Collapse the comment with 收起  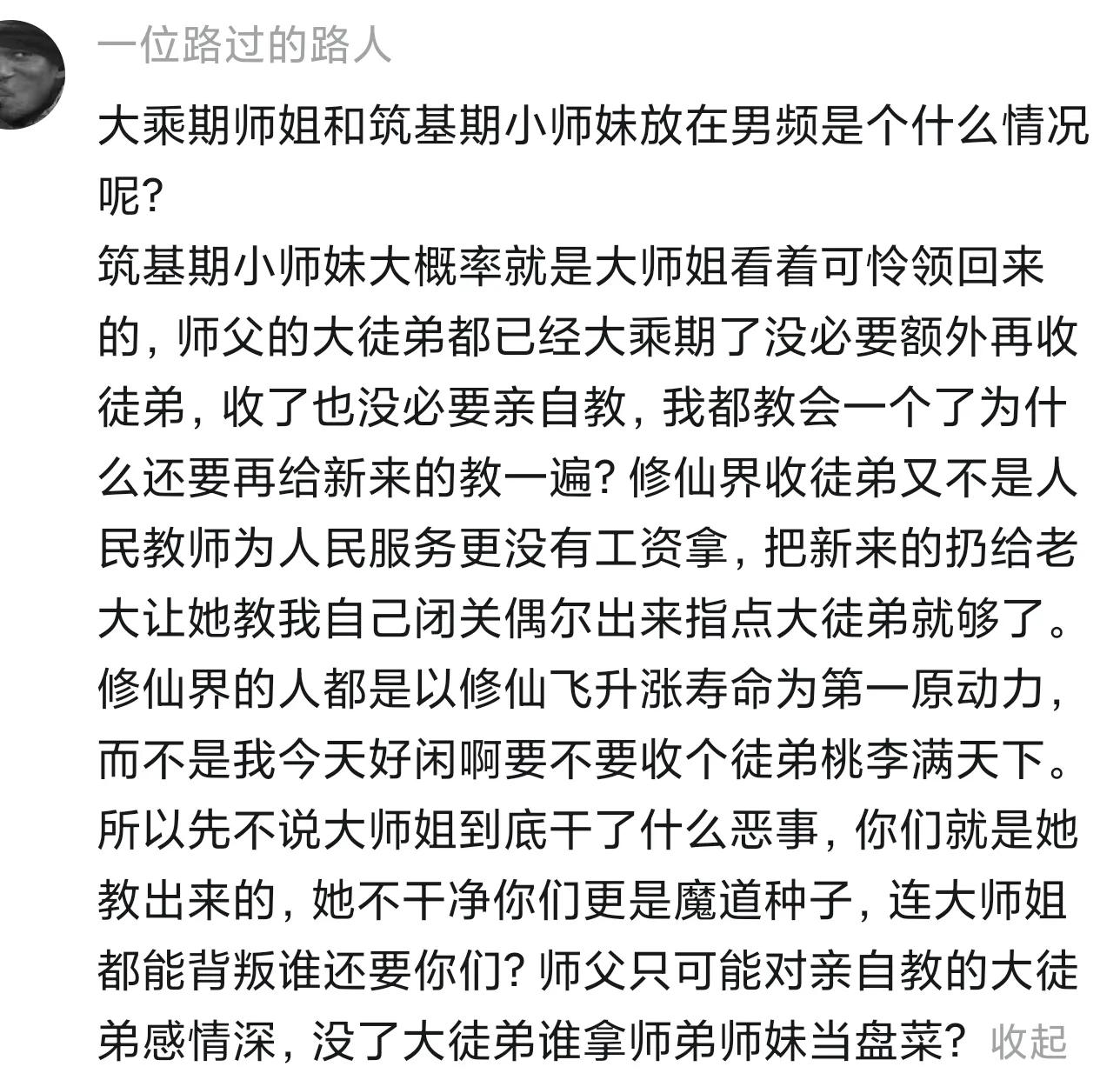1030,1042
